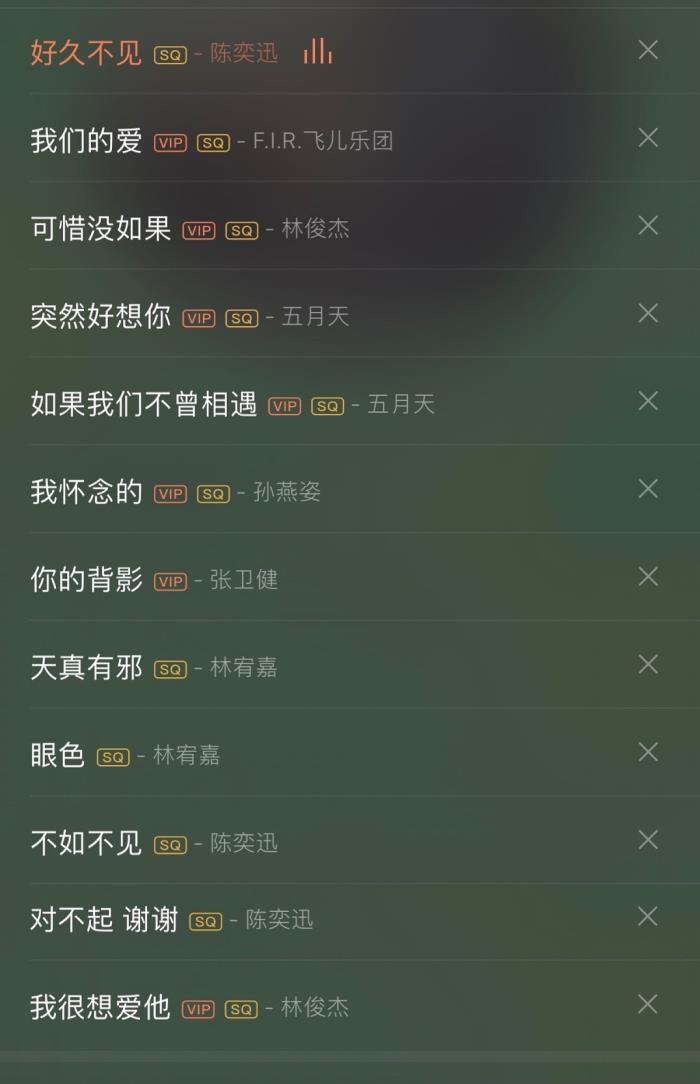
Task: Remove 我很想爱他 from the queue
Action: 648,1004
